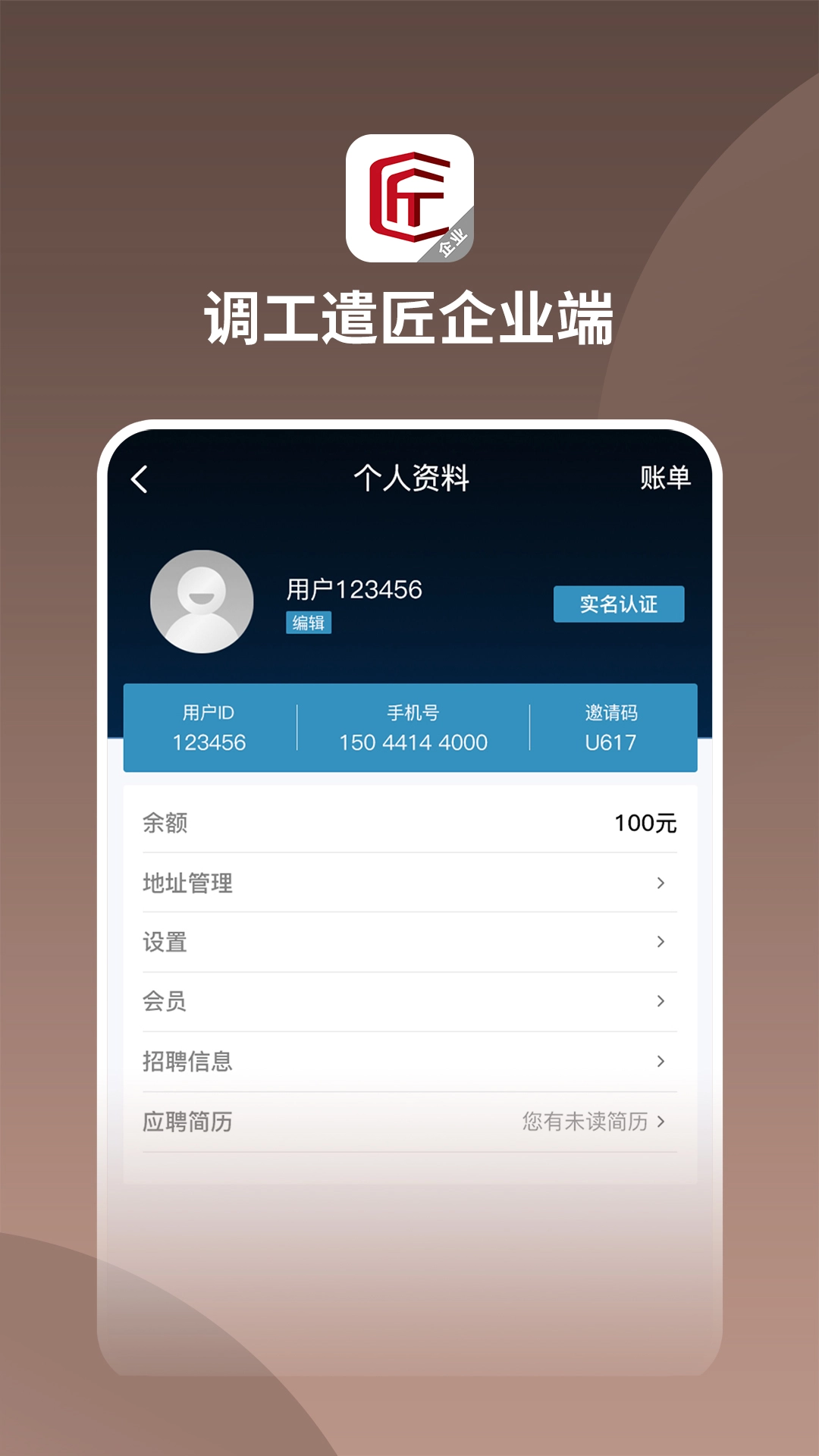
Task: Expand the 地址管理 row chevron
Action: 659,883
